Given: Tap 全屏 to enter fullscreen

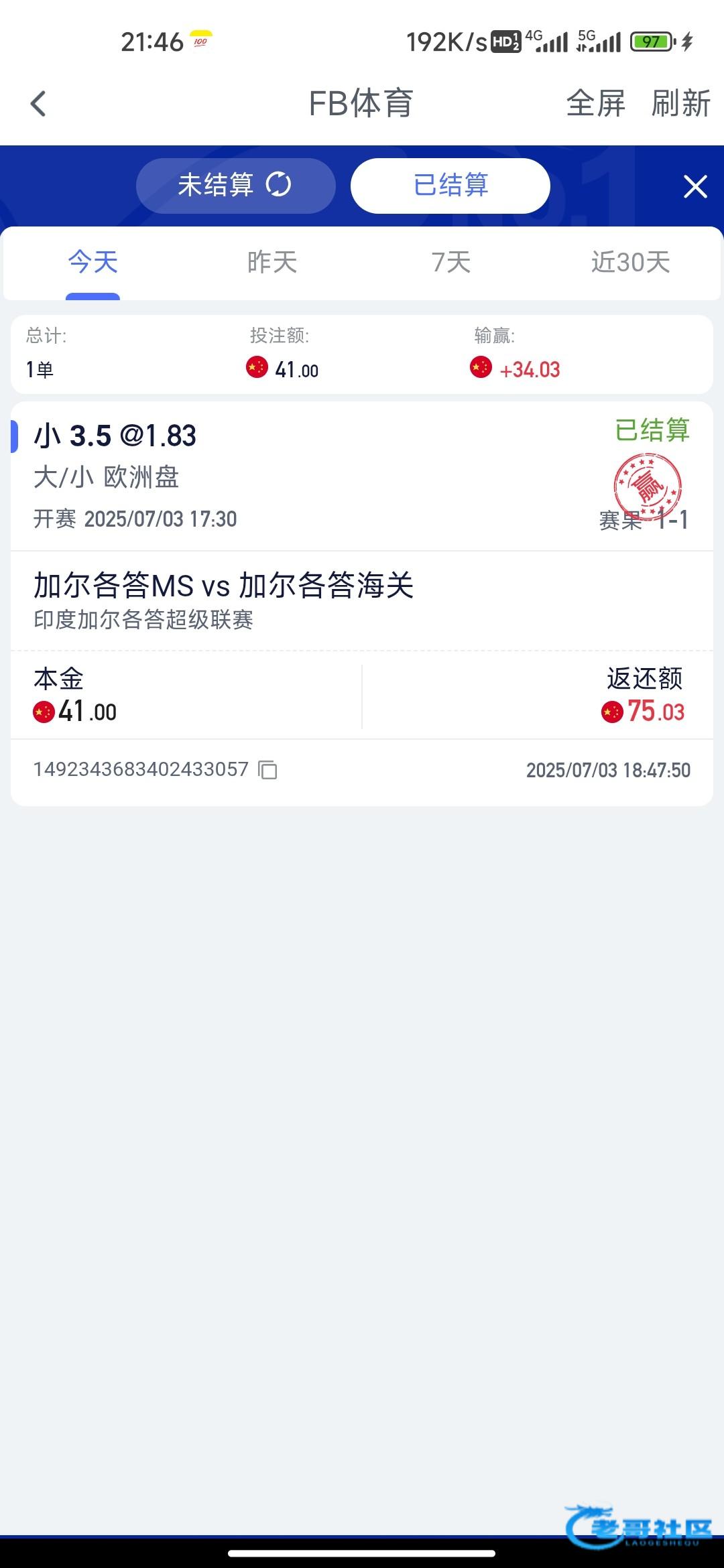Looking at the screenshot, I should [x=595, y=104].
